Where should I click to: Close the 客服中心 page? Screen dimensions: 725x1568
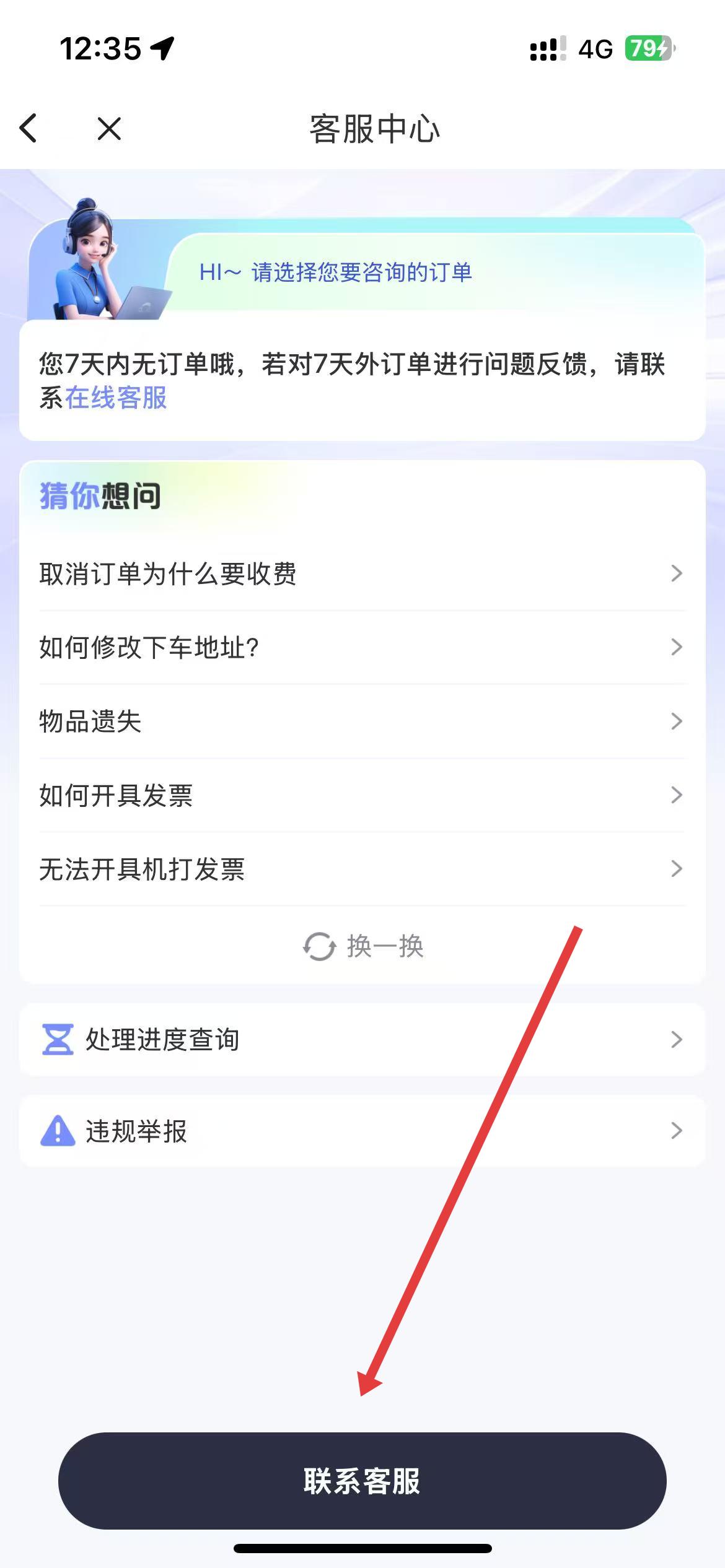click(109, 129)
